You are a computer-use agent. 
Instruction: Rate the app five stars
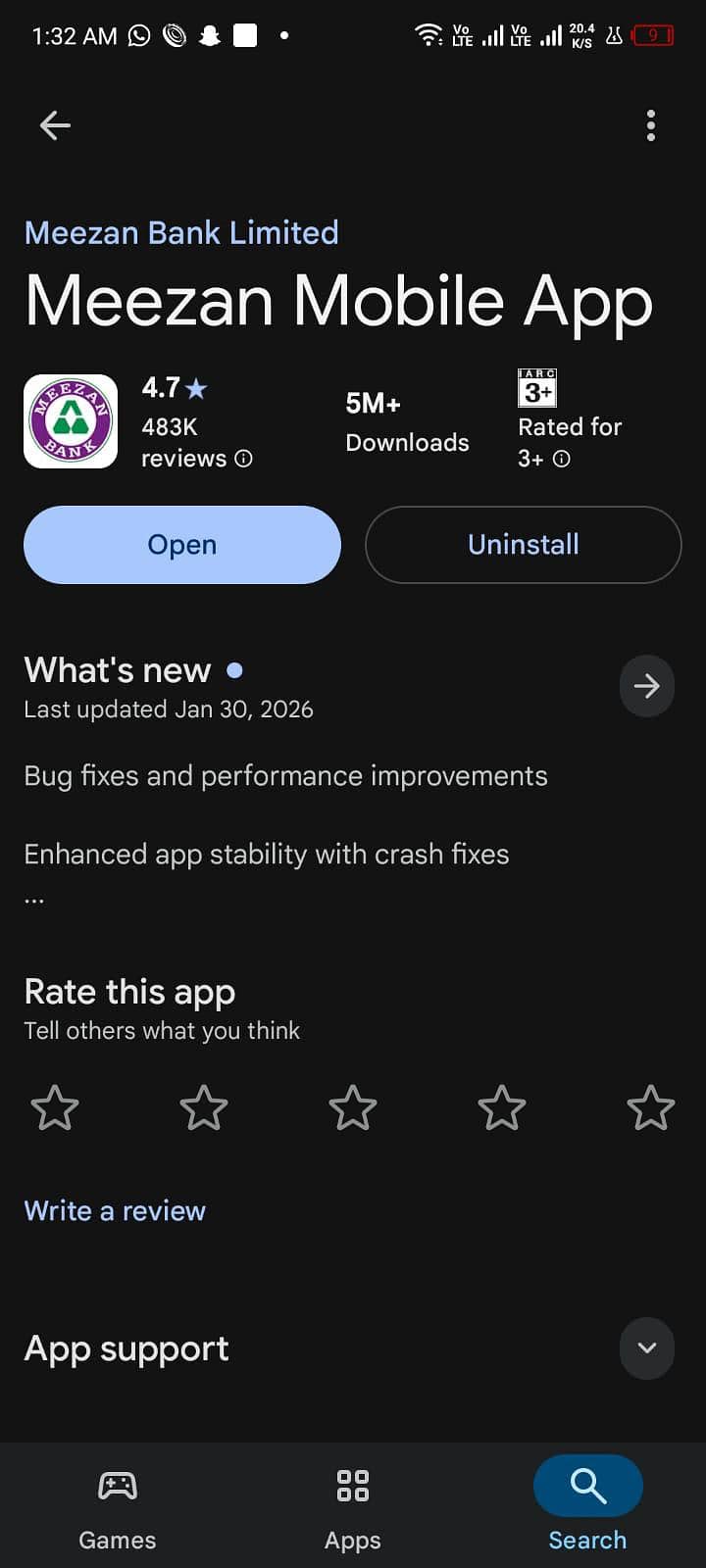point(650,1108)
